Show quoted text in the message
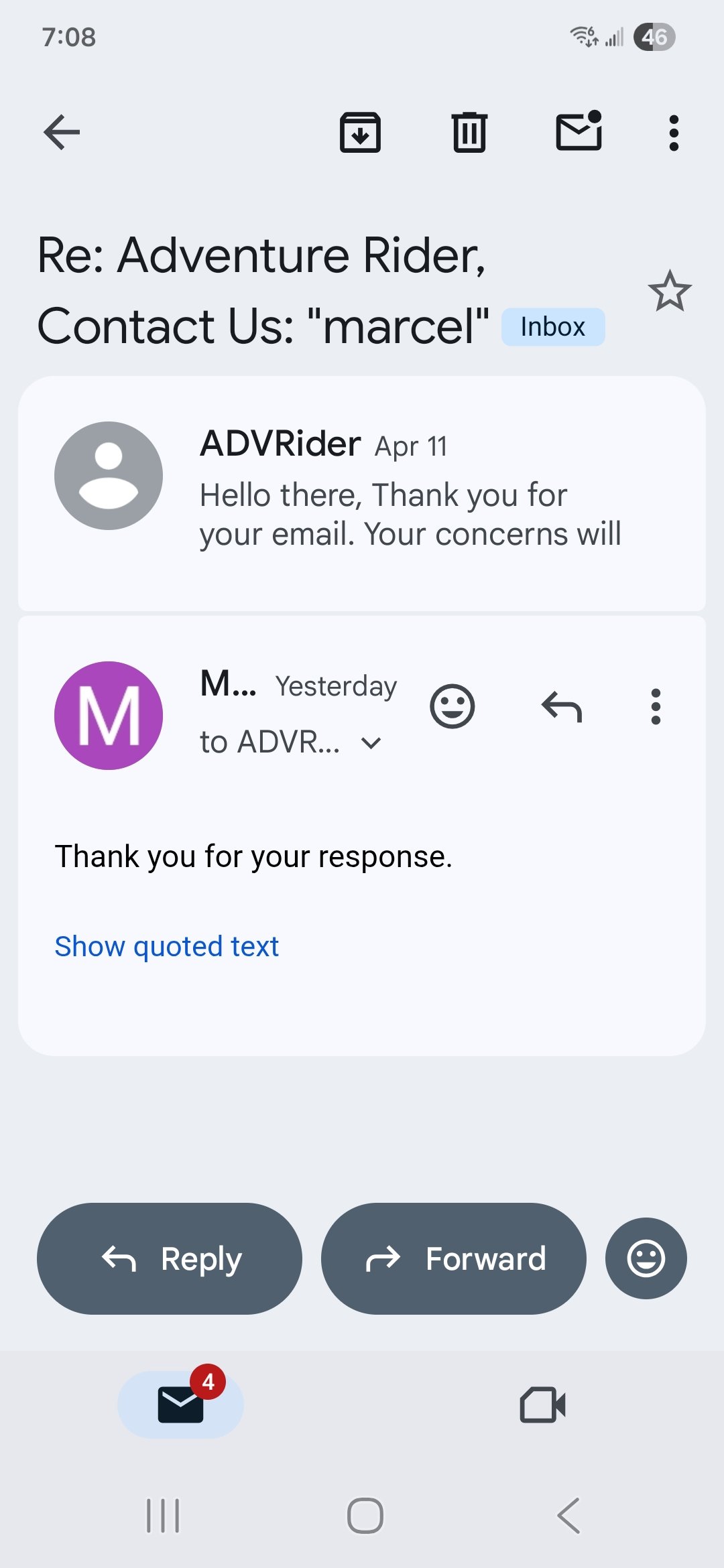The image size is (724, 1568). [x=166, y=946]
